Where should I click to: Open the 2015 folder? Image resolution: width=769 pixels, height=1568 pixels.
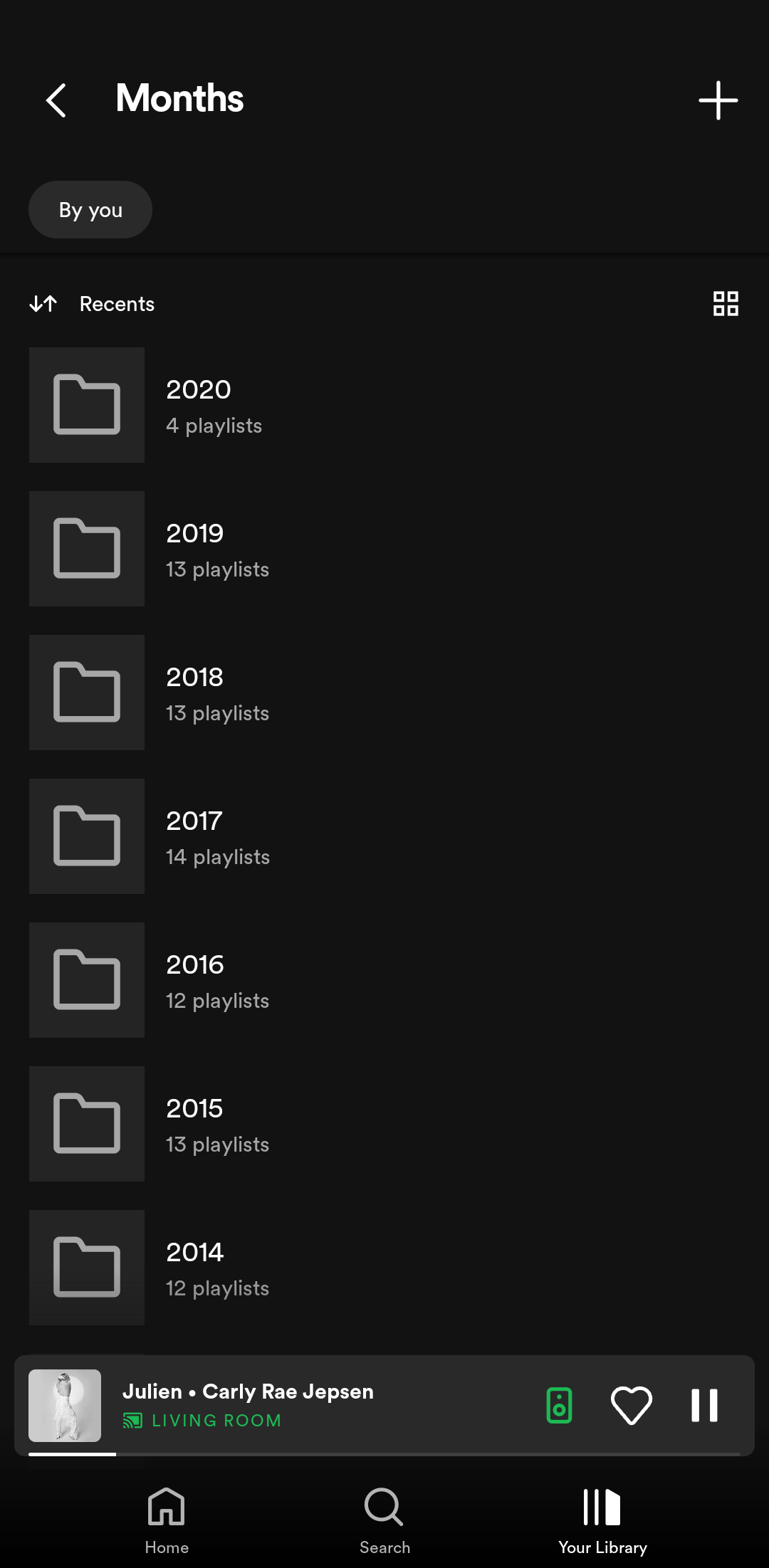[x=384, y=1124]
